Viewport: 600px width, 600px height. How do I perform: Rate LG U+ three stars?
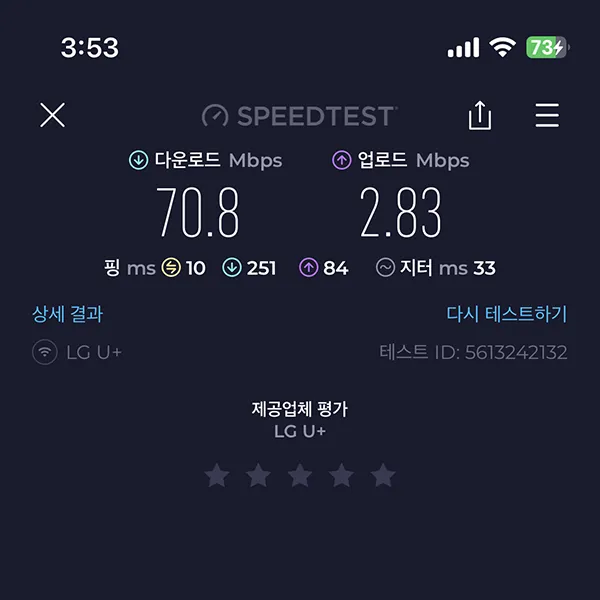click(x=300, y=476)
